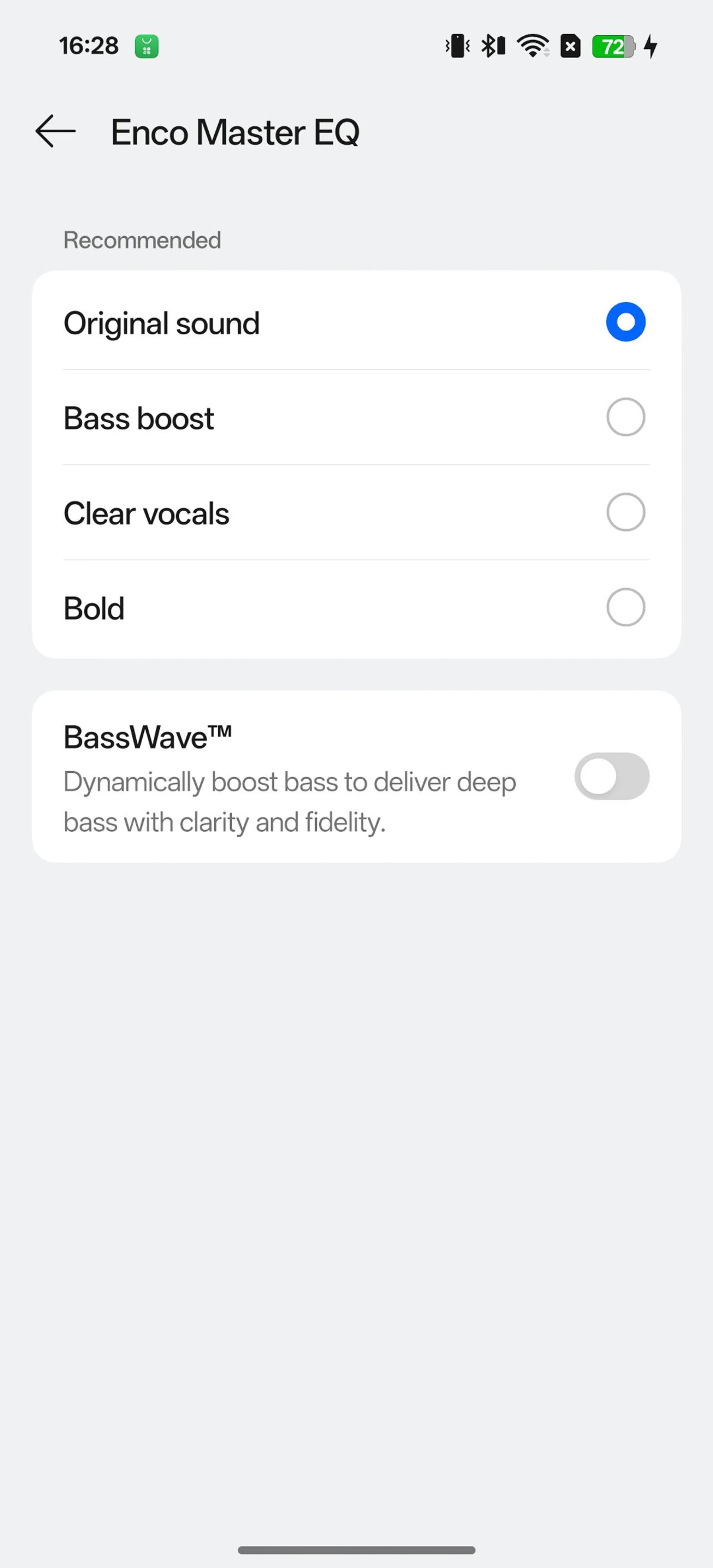Select the Original sound preset
713x1568 pixels.
(625, 322)
